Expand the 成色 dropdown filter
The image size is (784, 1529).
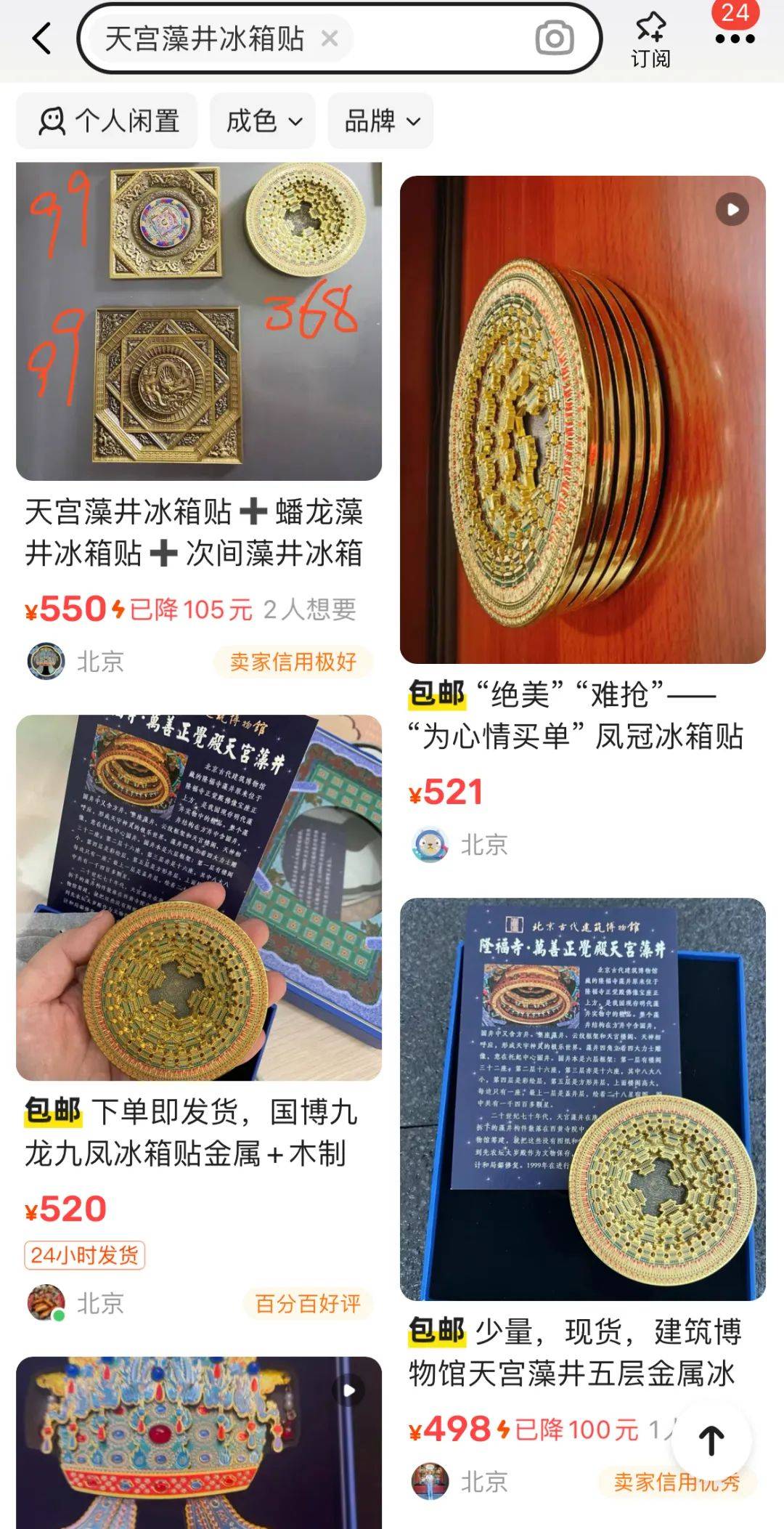pos(263,121)
